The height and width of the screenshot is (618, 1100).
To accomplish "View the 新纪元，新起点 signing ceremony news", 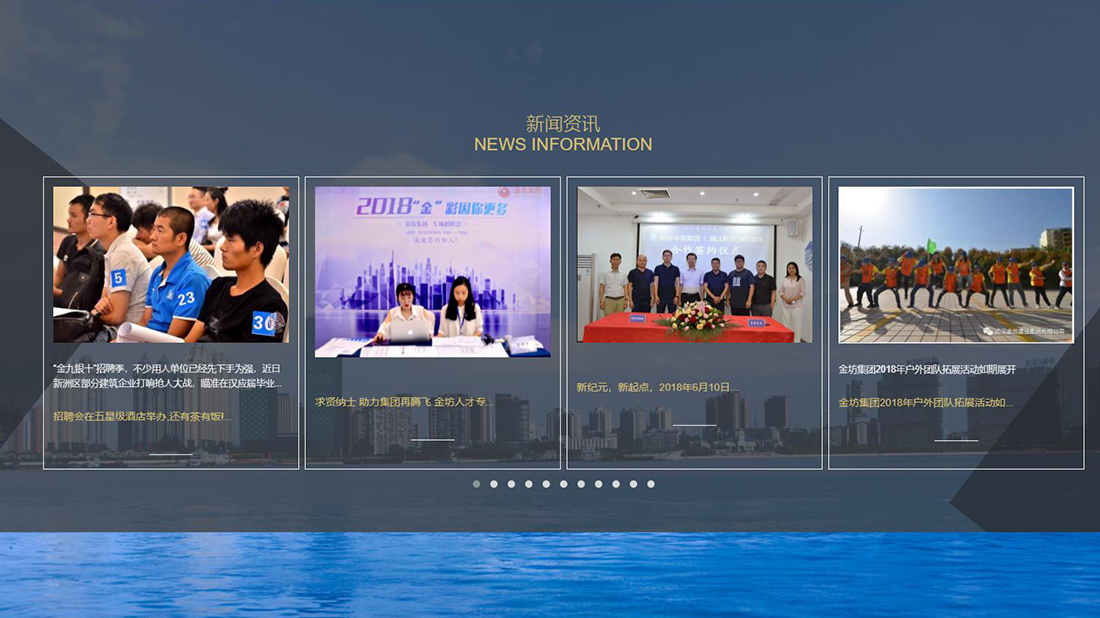I will tap(694, 322).
